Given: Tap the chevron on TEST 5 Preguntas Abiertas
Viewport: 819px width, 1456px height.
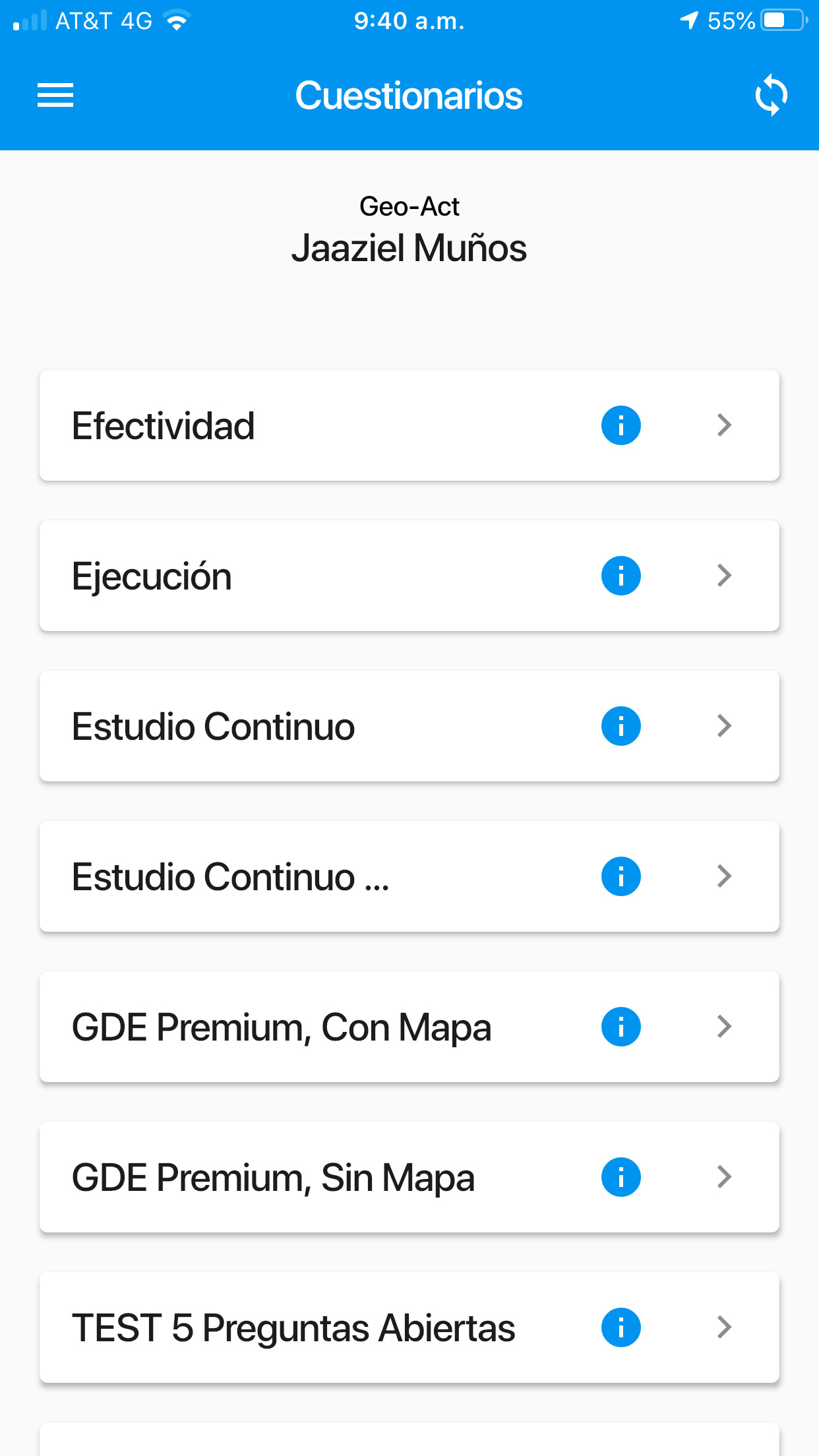Looking at the screenshot, I should coord(724,1327).
